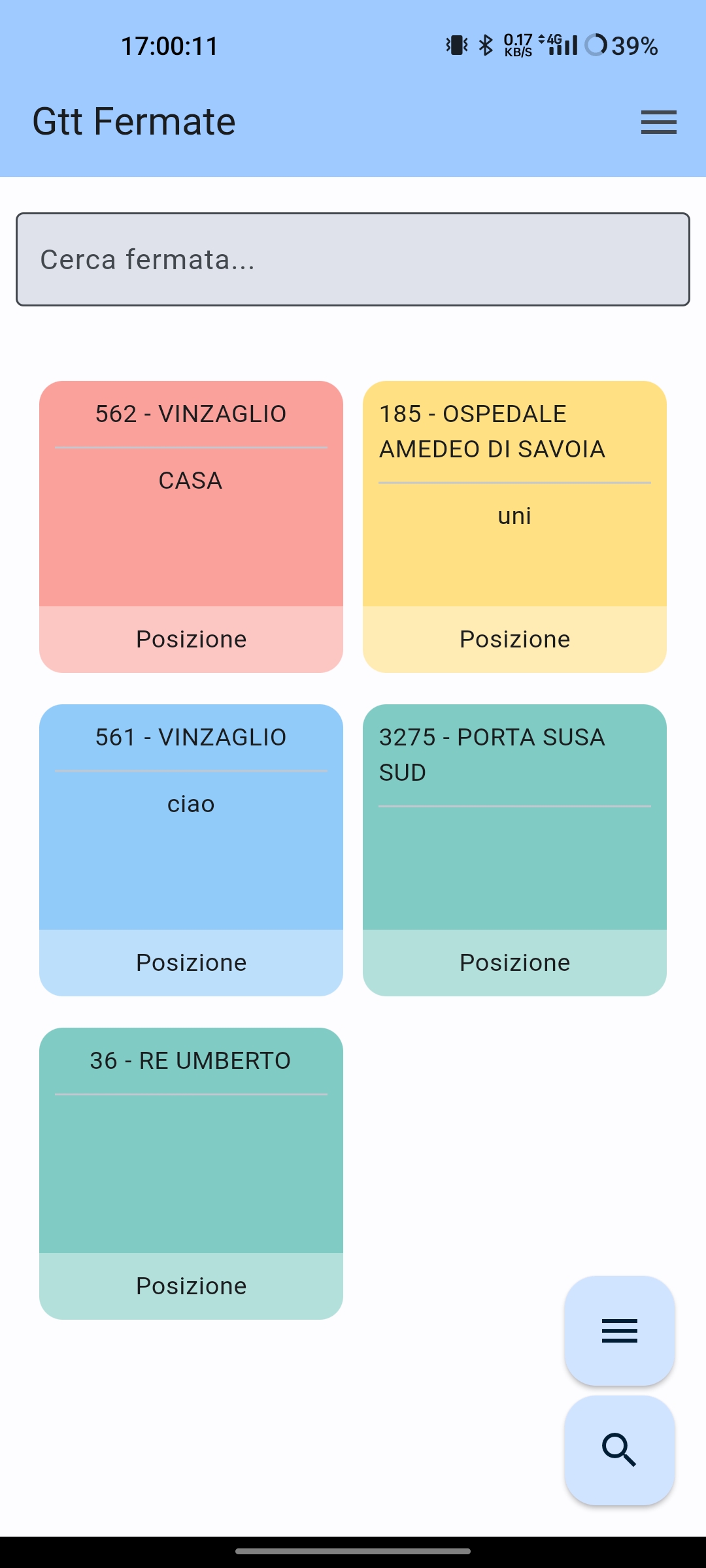Open the 3275 - PORTA SUSA SUD card
This screenshot has width=706, height=1568.
tap(514, 817)
